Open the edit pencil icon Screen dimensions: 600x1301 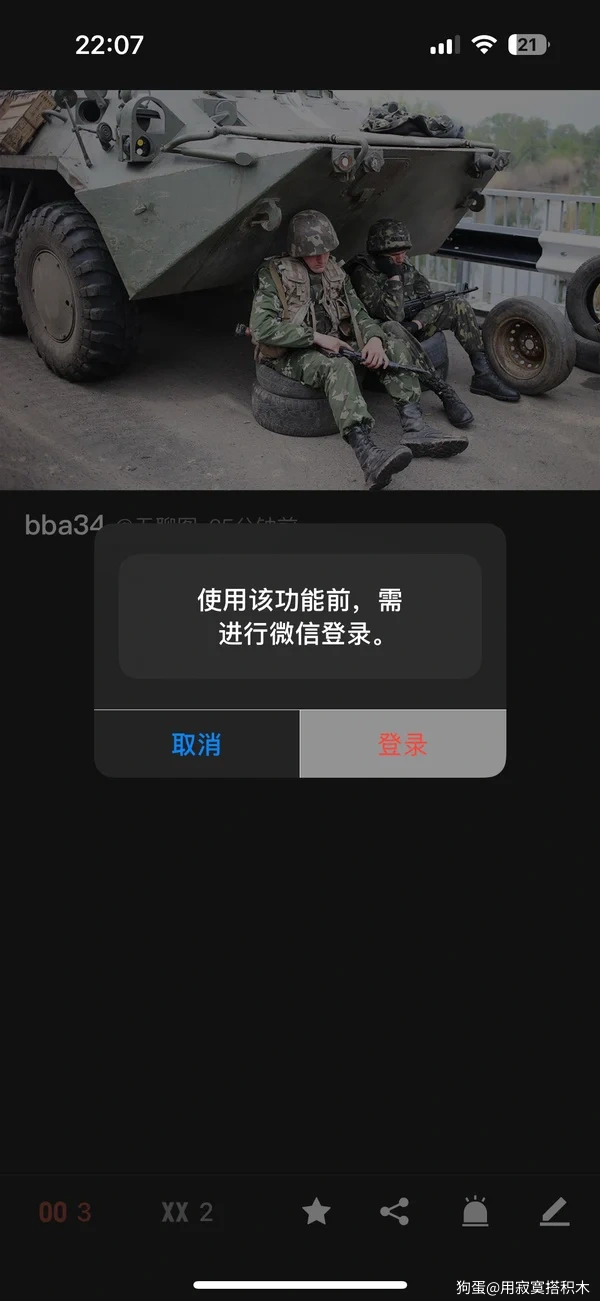point(554,1212)
